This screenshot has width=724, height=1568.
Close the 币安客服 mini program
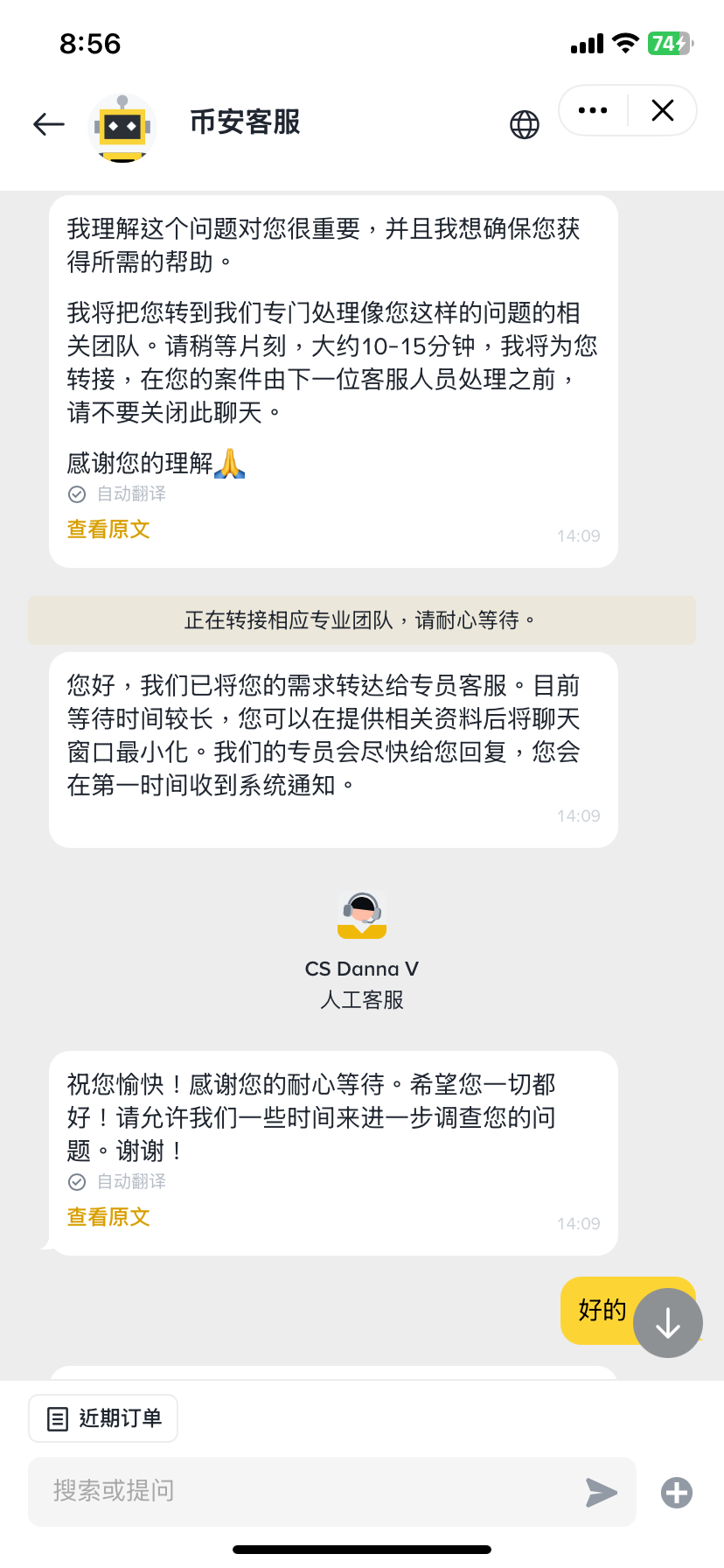pos(663,110)
